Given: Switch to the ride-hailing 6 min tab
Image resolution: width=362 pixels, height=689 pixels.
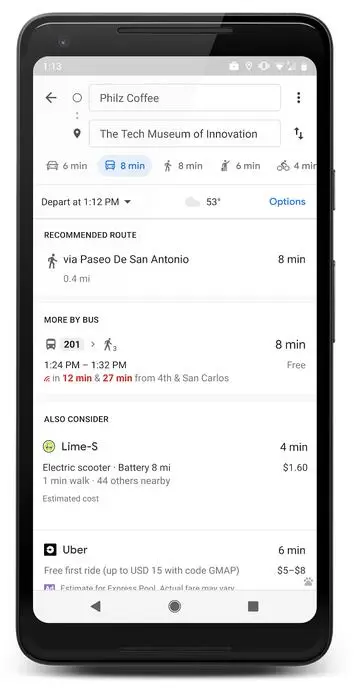Looking at the screenshot, I should (x=240, y=166).
